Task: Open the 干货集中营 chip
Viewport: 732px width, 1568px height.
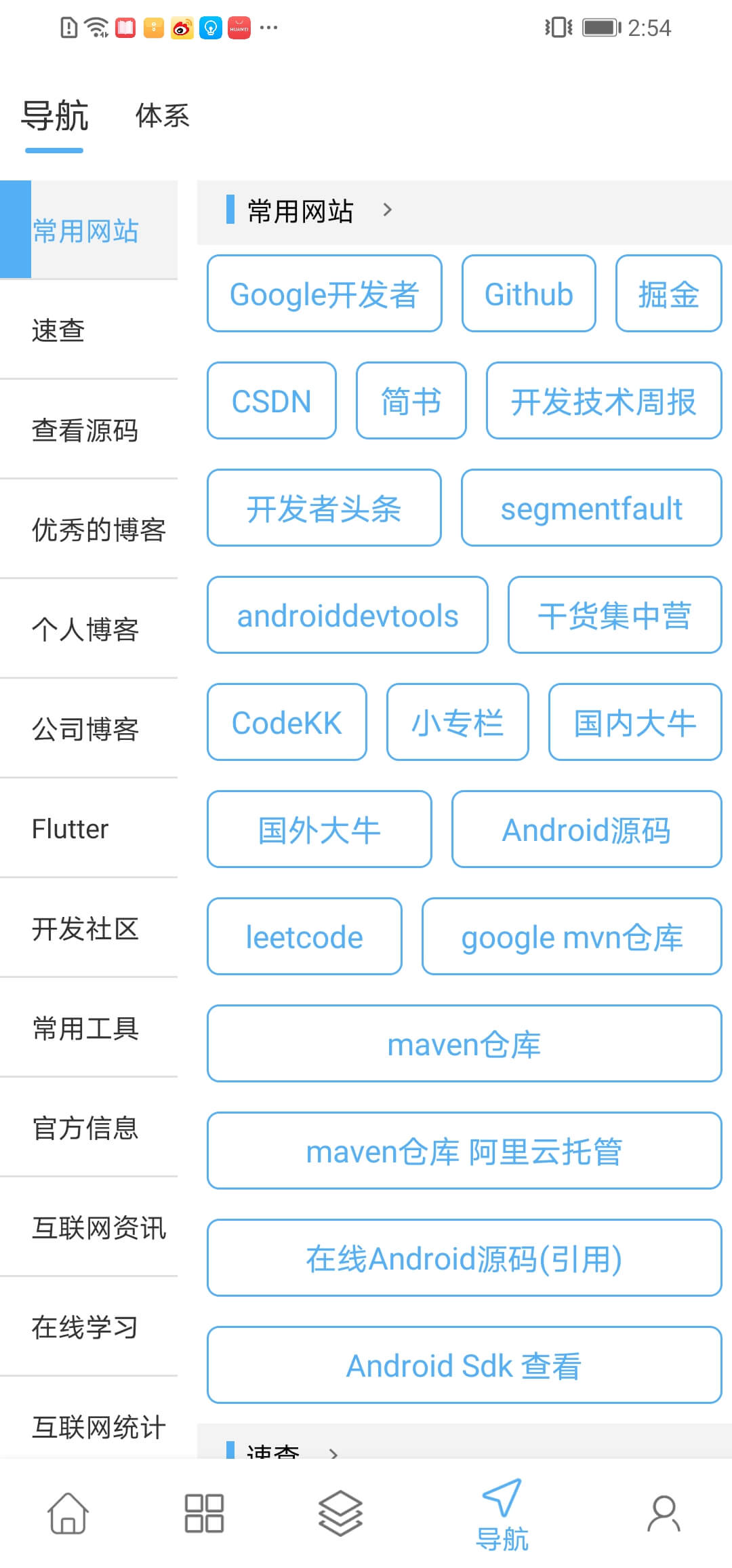Action: (614, 616)
